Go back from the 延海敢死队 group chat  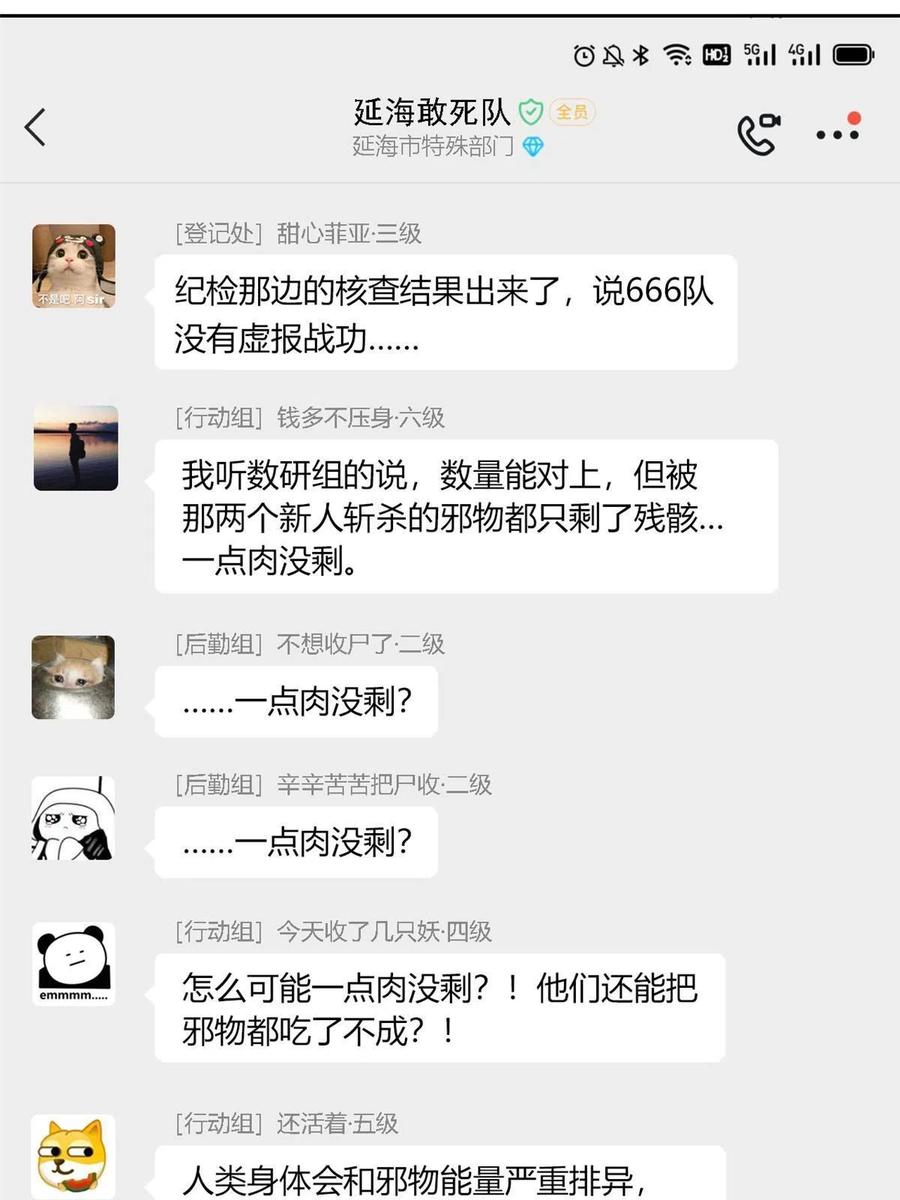[x=36, y=128]
